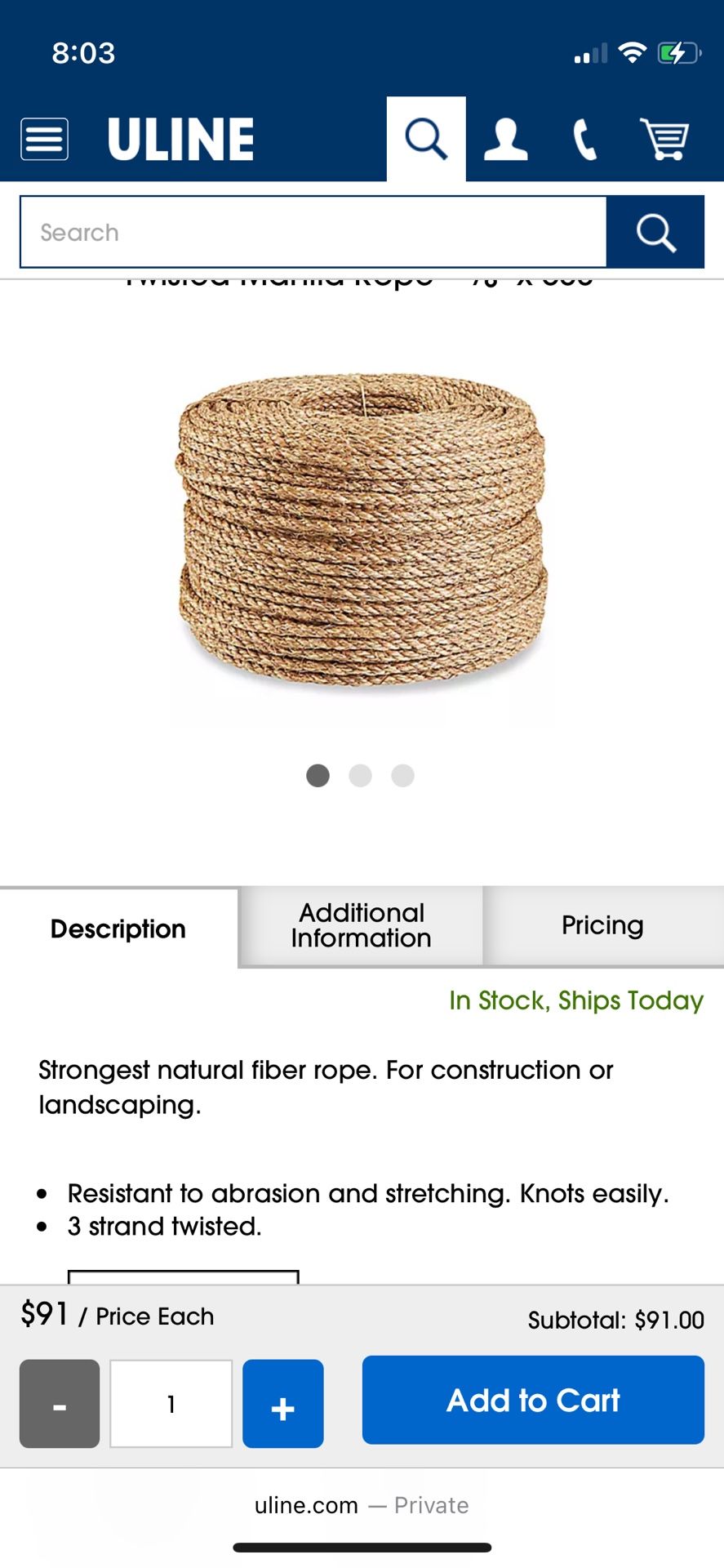Image resolution: width=724 pixels, height=1568 pixels.
Task: Add to Cart
Action: (x=533, y=1400)
